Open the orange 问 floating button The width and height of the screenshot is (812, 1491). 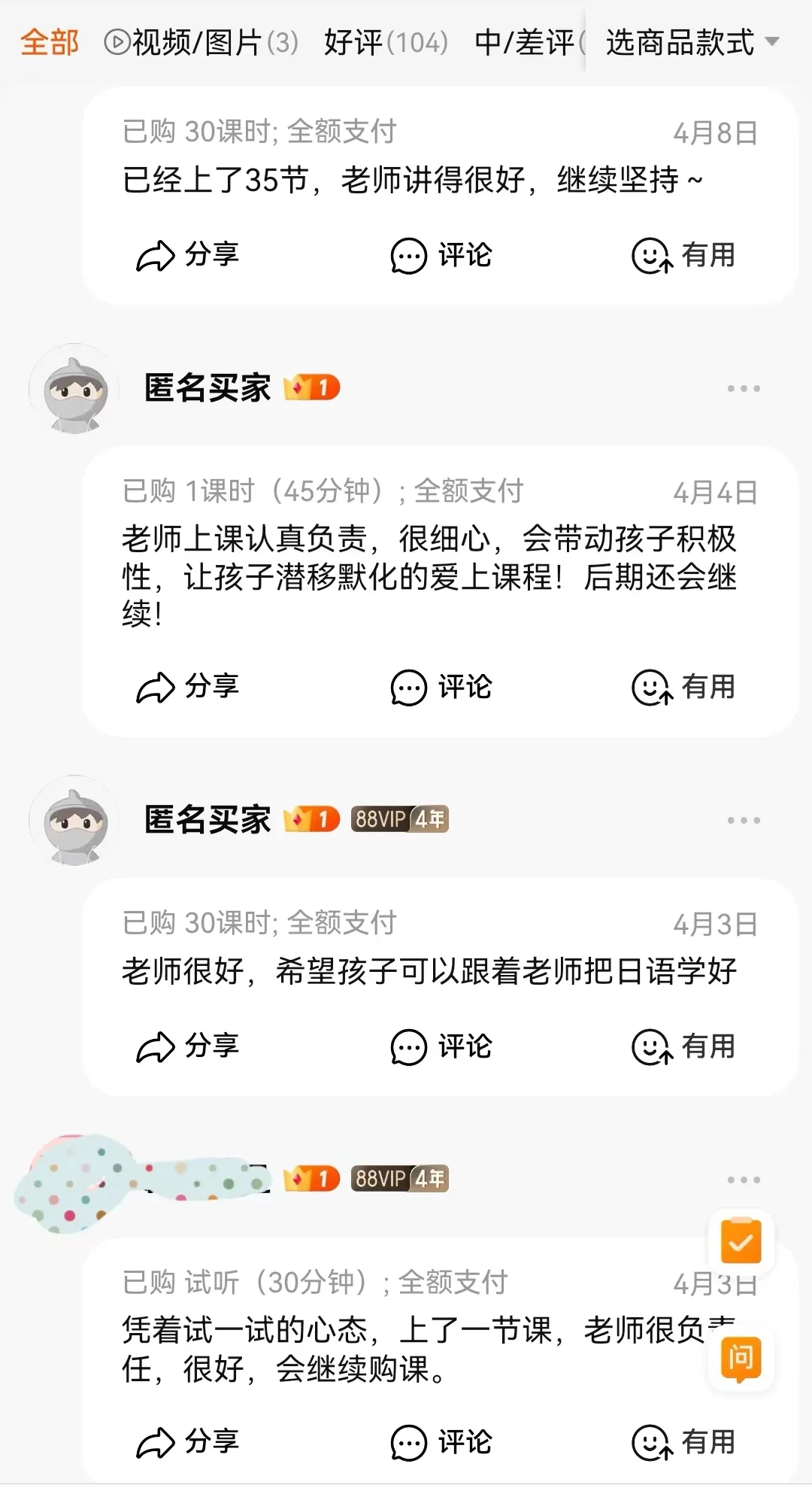(741, 1358)
